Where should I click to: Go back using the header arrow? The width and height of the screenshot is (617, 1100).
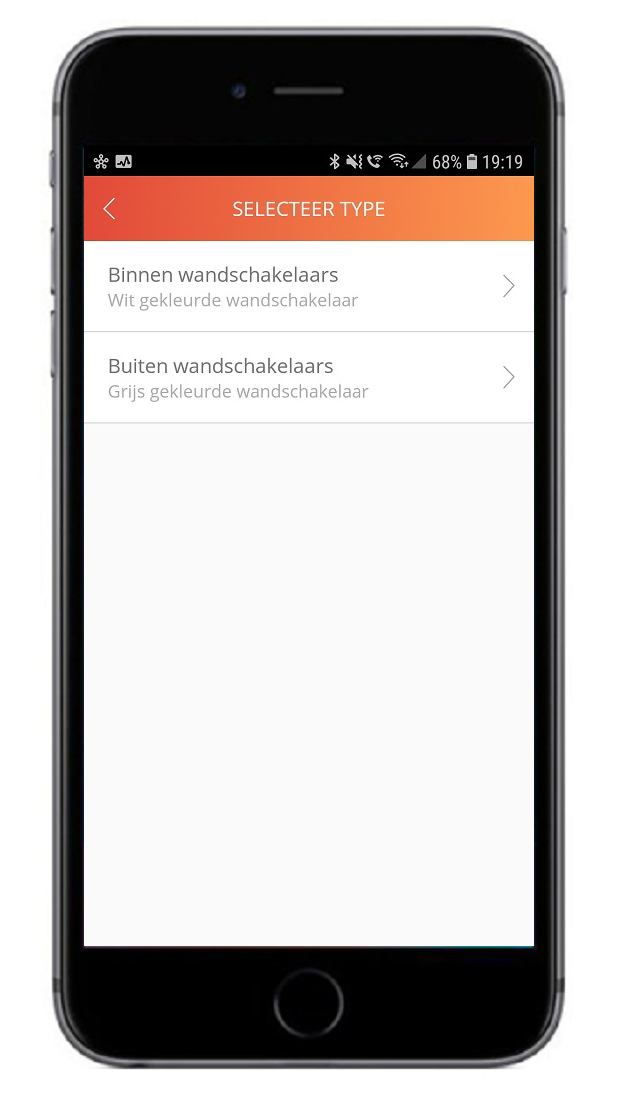click(109, 208)
